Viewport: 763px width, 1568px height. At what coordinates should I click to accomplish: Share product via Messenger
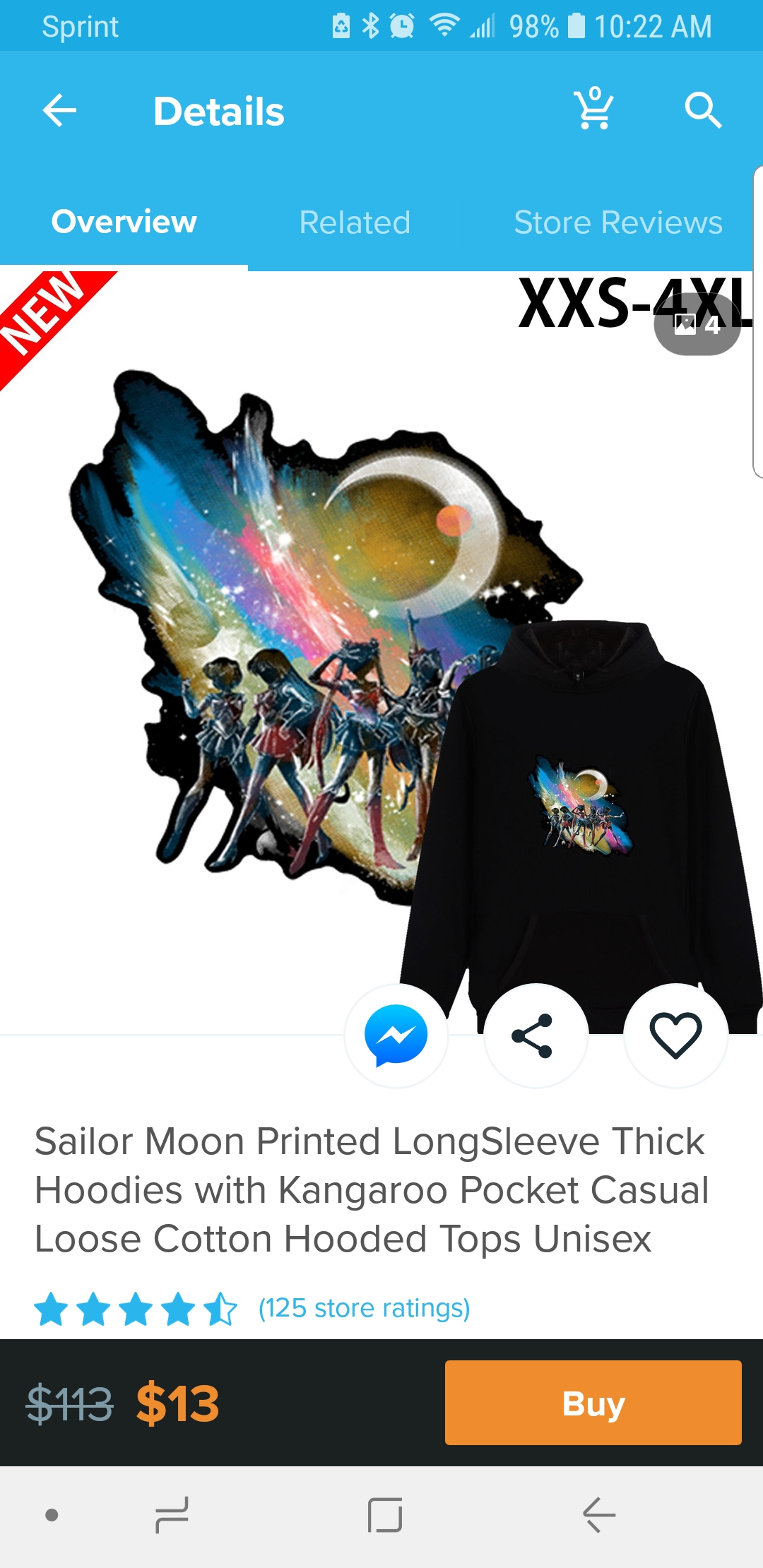[396, 1035]
